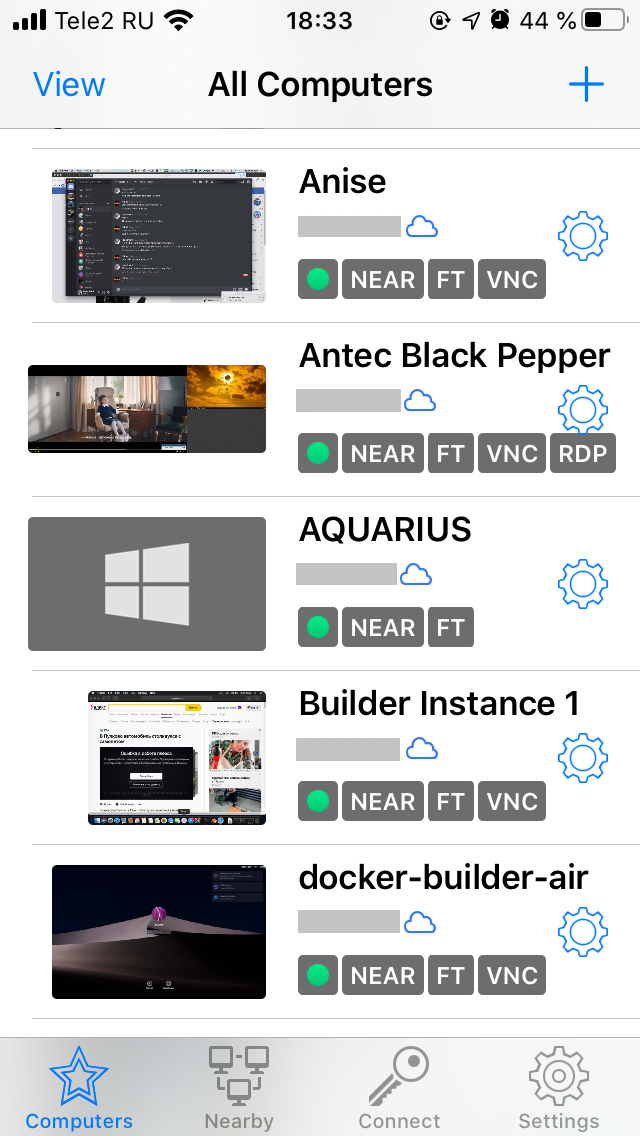Switch to the Nearby tab
Image resolution: width=640 pixels, height=1136 pixels.
coord(239,1087)
